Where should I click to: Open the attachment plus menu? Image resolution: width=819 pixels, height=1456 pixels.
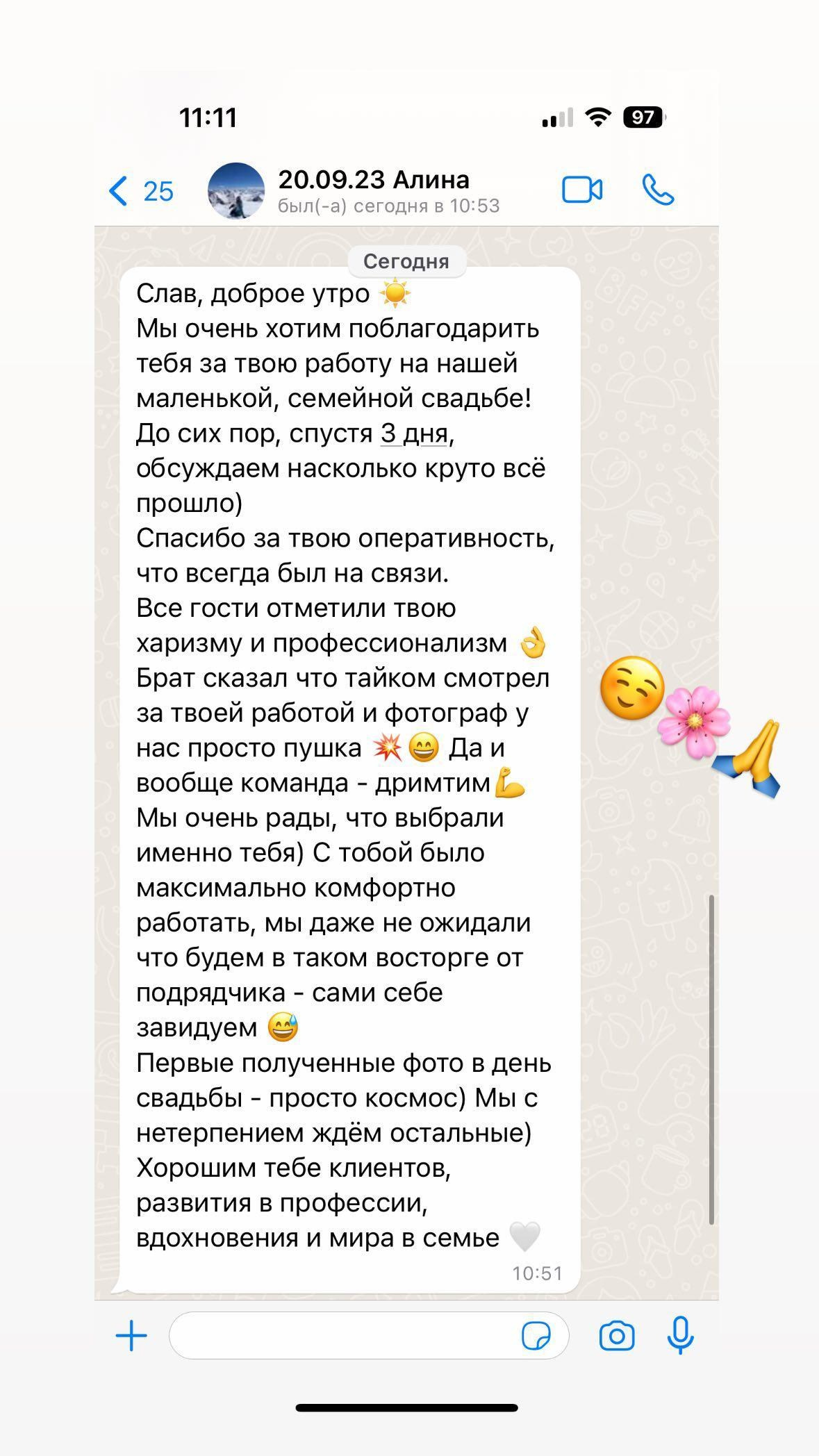(131, 1335)
